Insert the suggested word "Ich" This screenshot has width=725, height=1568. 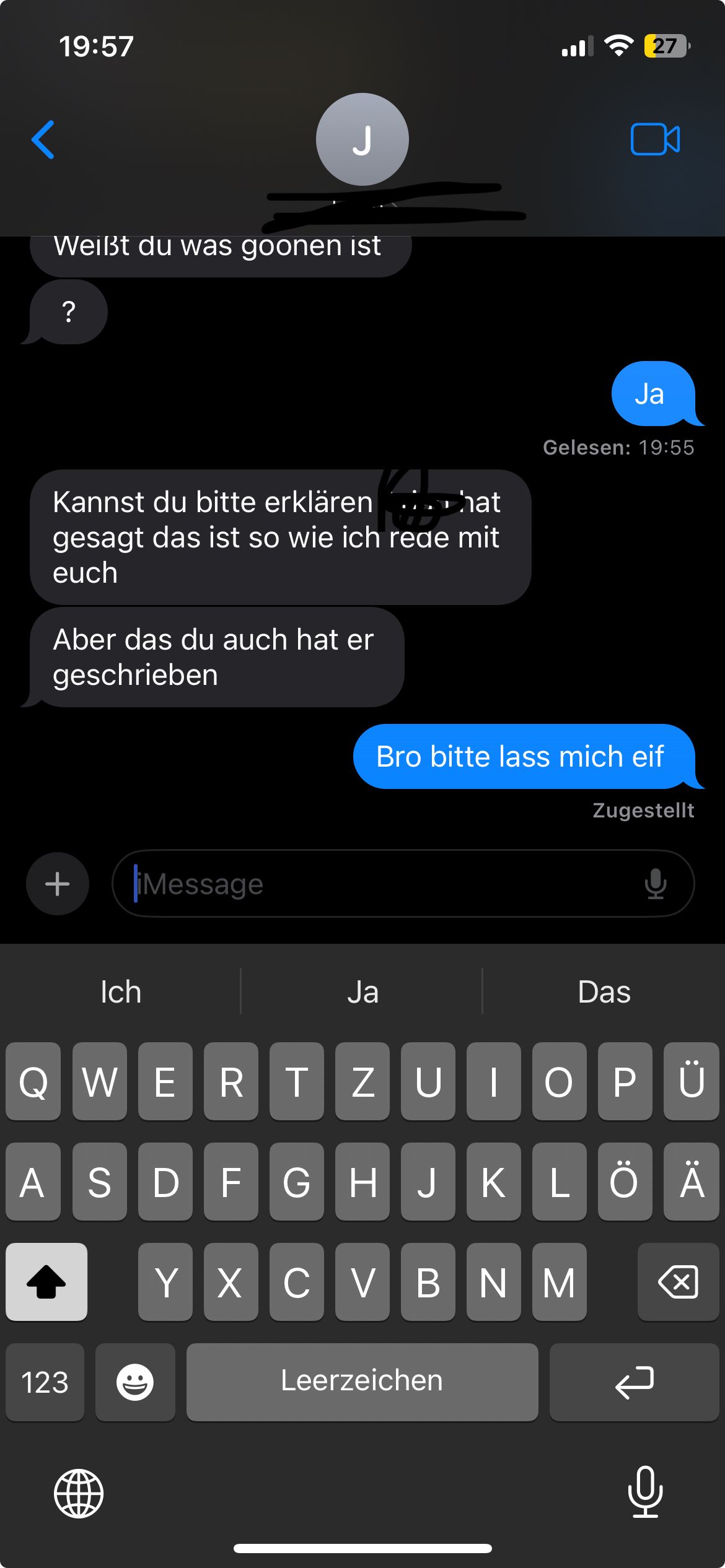click(x=121, y=992)
